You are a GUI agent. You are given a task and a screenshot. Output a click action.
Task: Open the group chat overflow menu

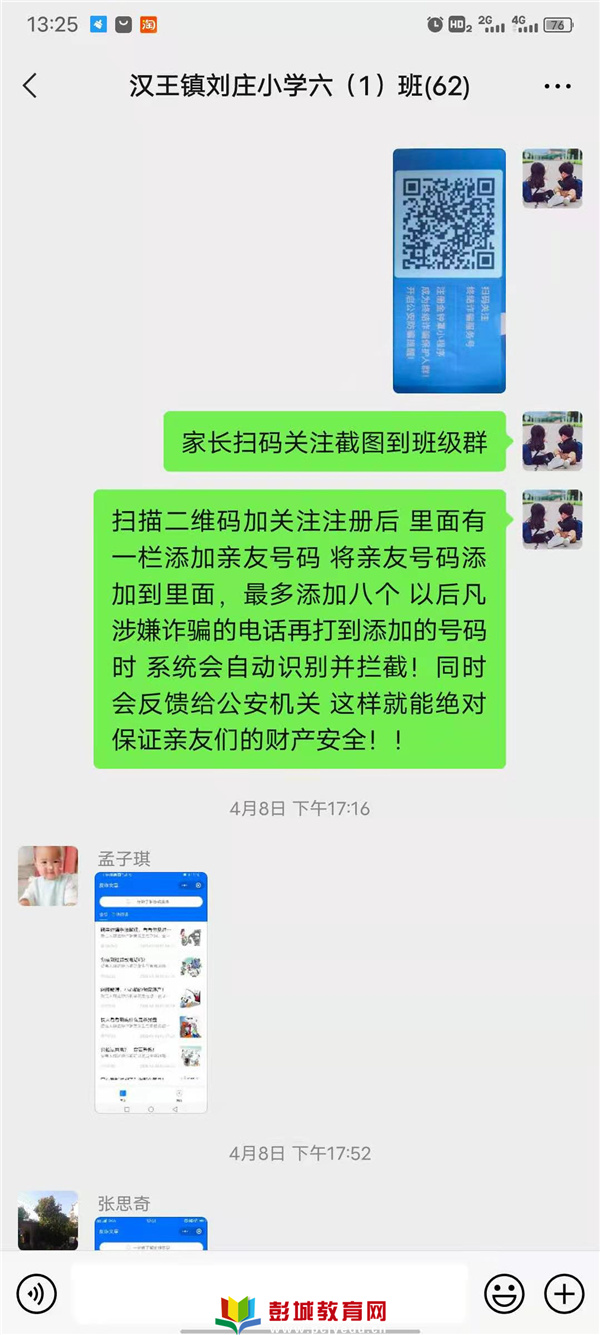(557, 87)
